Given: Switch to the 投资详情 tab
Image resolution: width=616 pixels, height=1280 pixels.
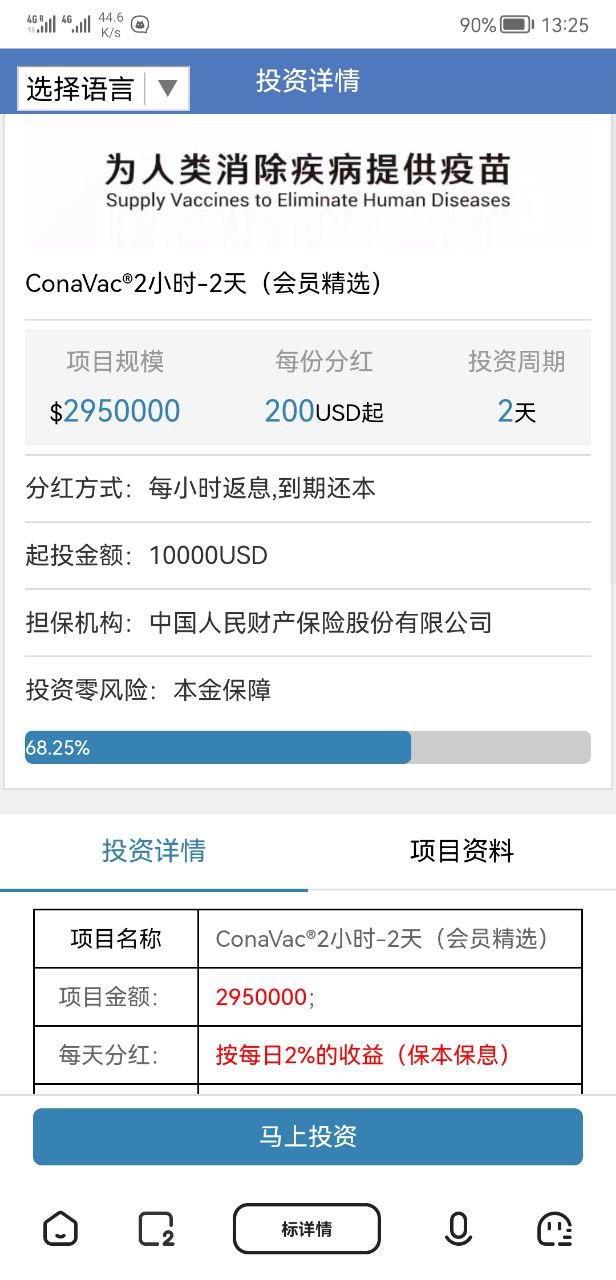Looking at the screenshot, I should 154,851.
